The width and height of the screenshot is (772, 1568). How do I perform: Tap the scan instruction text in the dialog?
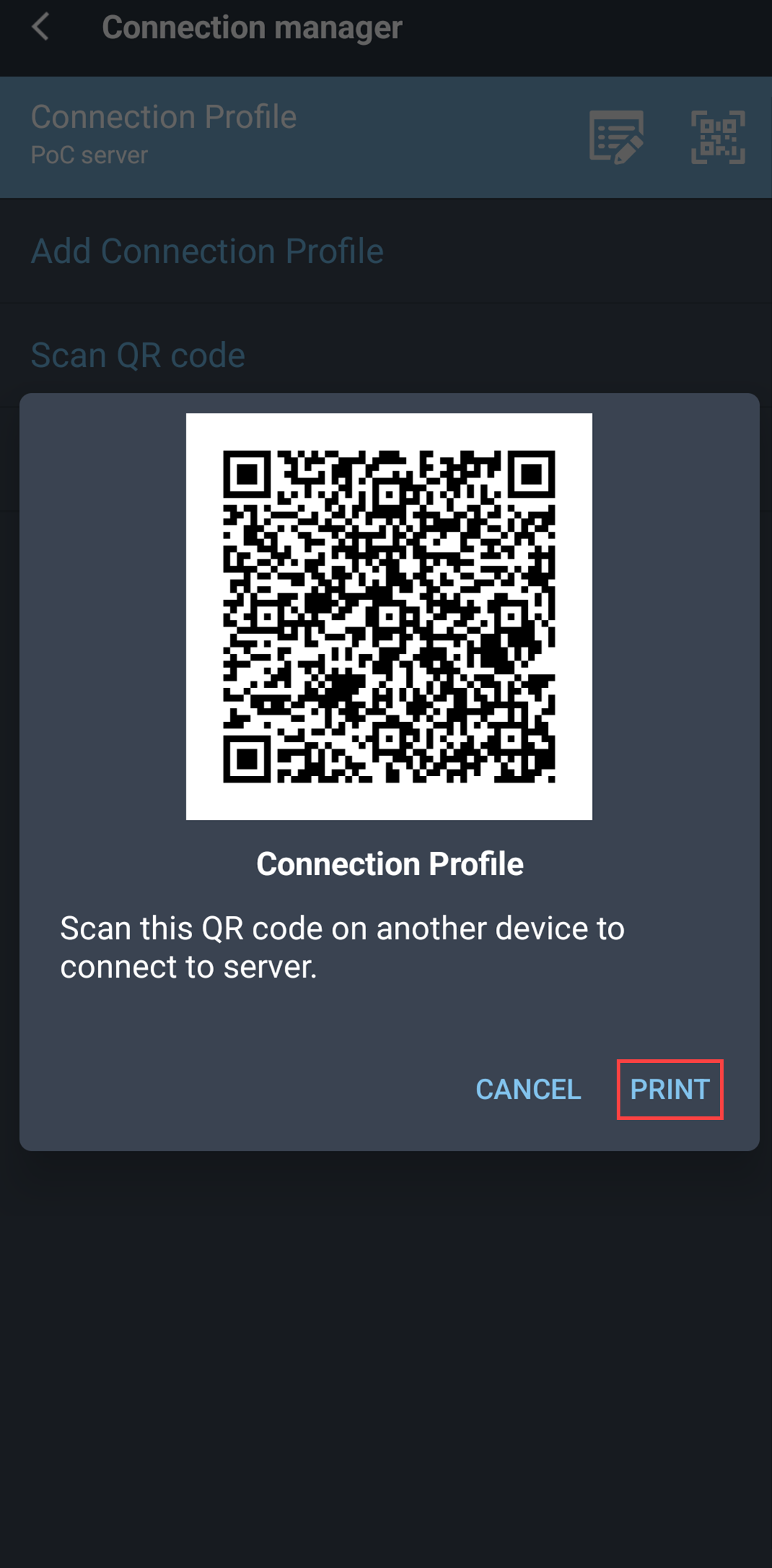(x=342, y=947)
